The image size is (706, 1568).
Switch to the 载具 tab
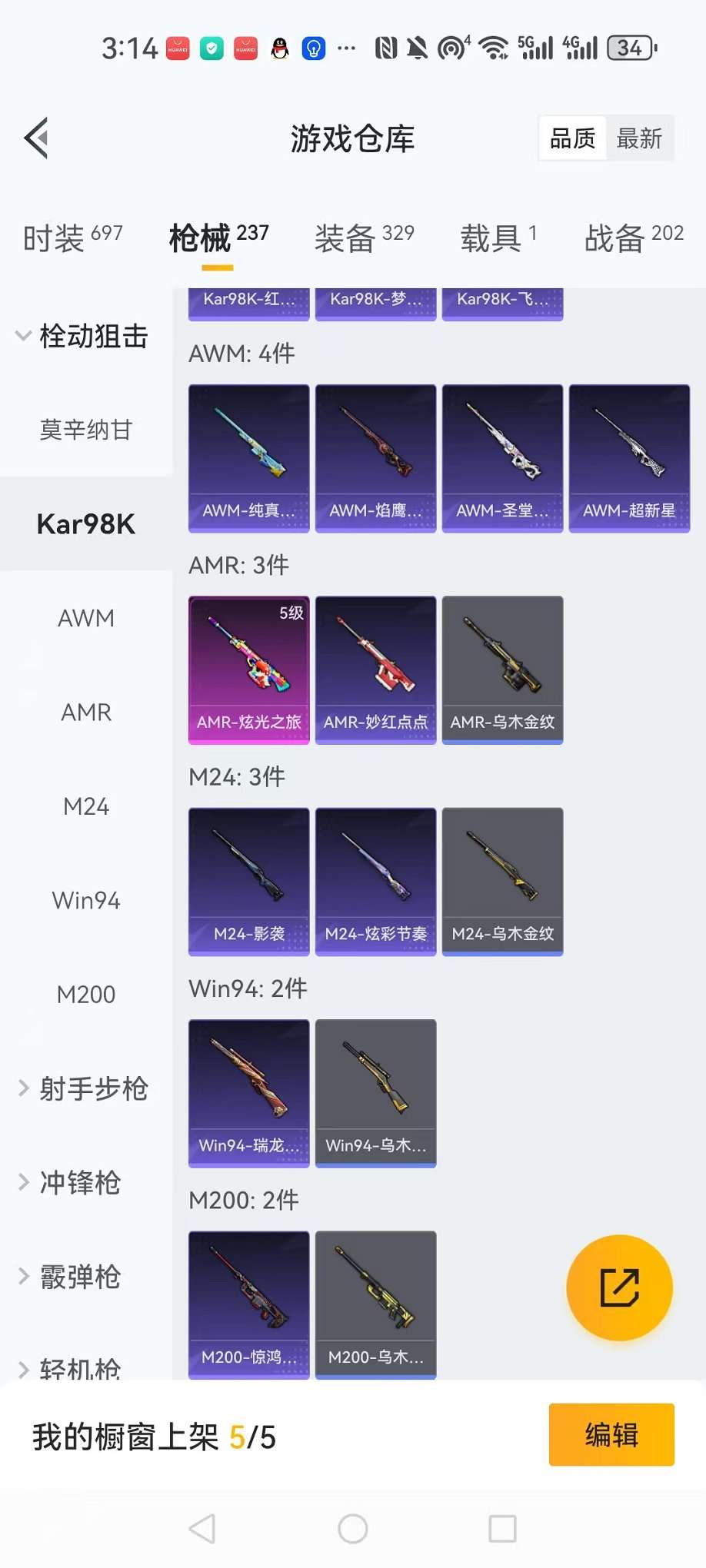point(498,238)
